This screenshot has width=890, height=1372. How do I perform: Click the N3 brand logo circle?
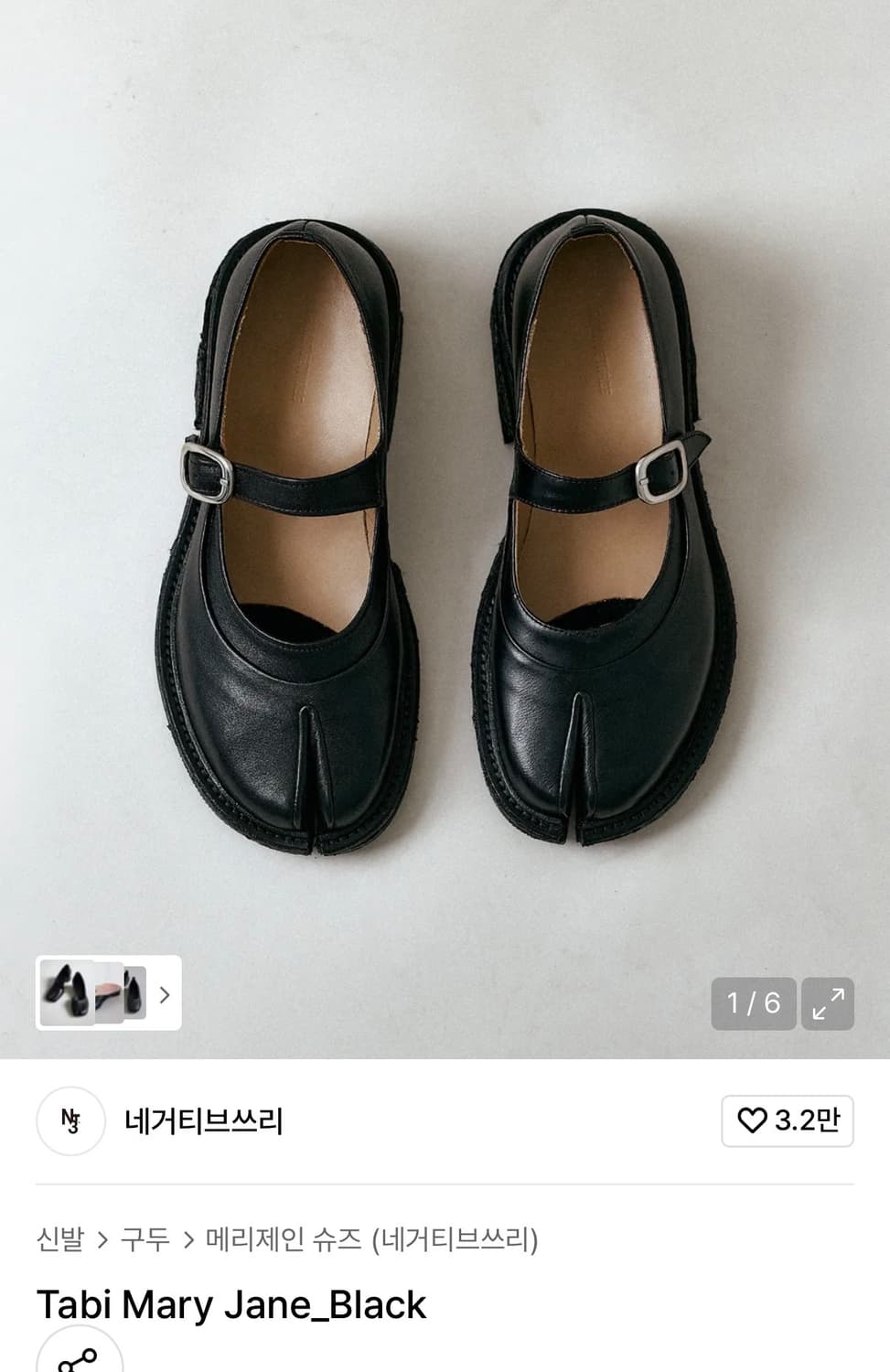tap(69, 1122)
